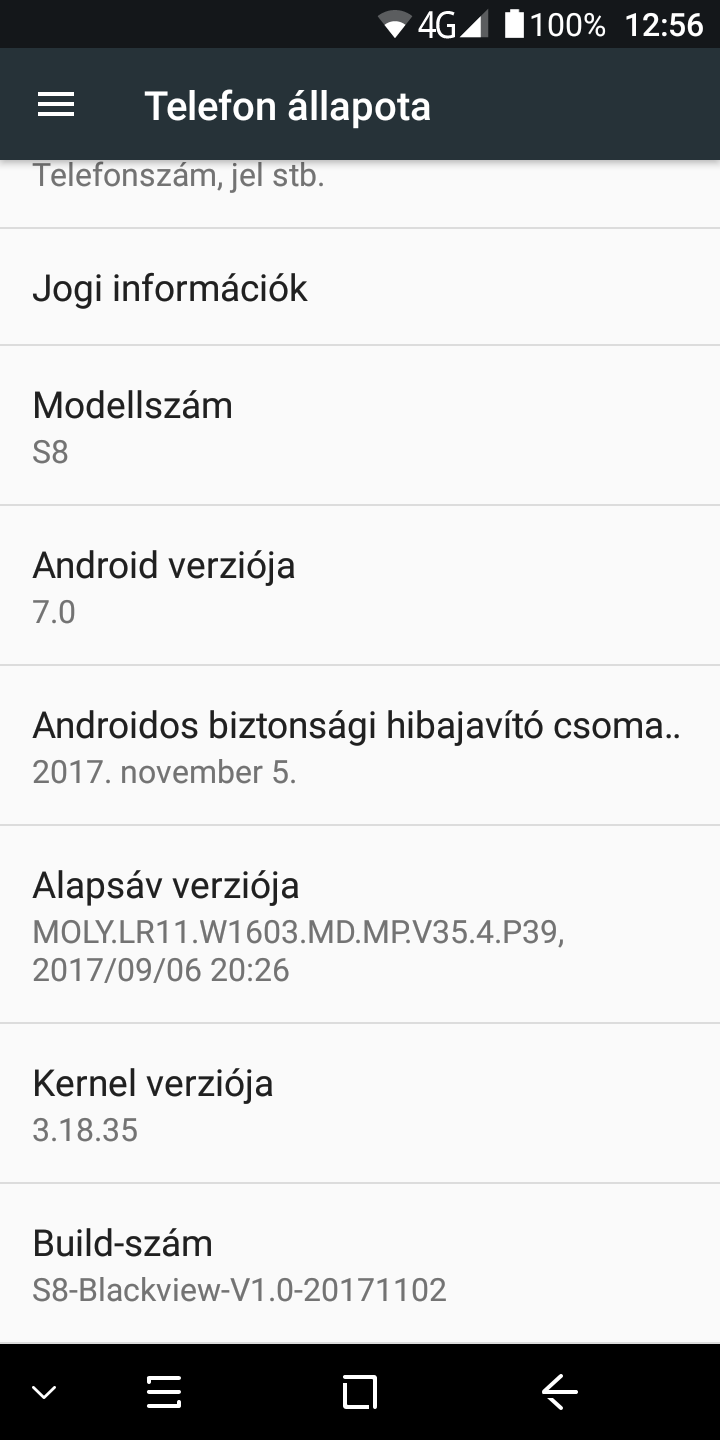Tap the square Recents navigation button
The image size is (720, 1440).
pyautogui.click(x=360, y=1390)
